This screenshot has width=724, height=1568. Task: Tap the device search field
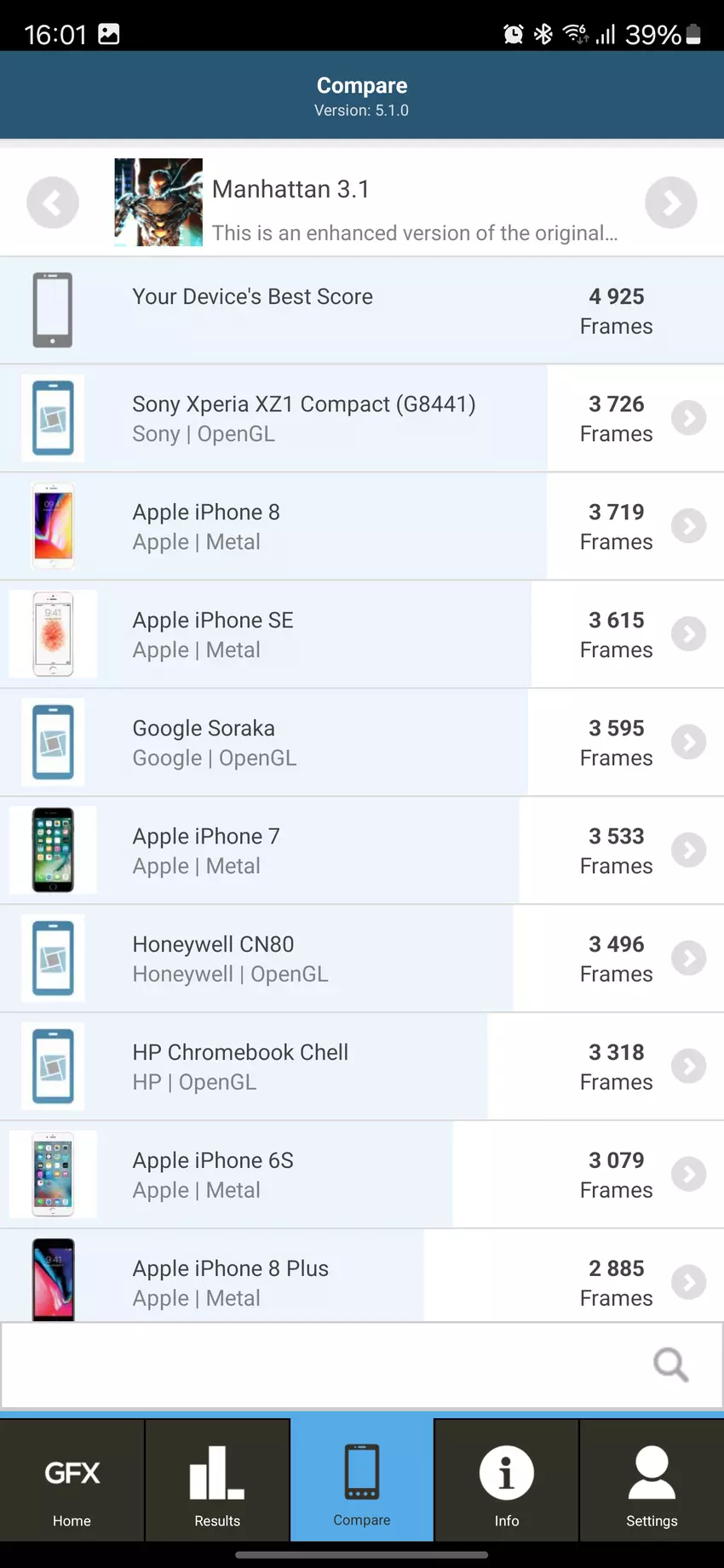click(324, 1365)
